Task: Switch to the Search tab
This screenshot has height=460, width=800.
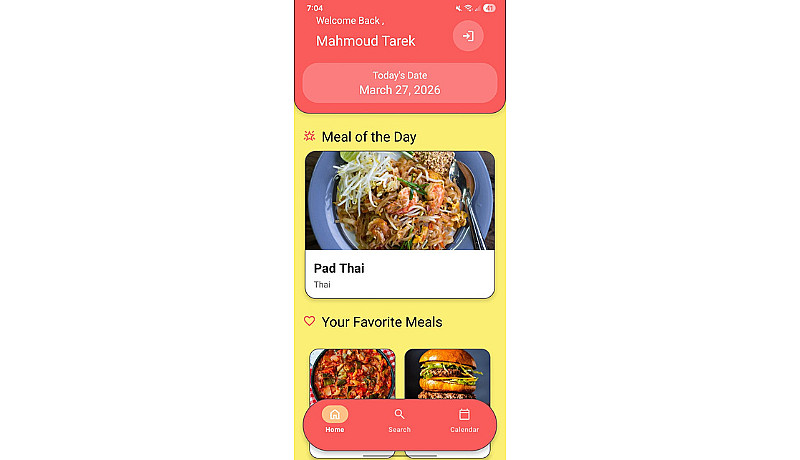Action: click(399, 420)
